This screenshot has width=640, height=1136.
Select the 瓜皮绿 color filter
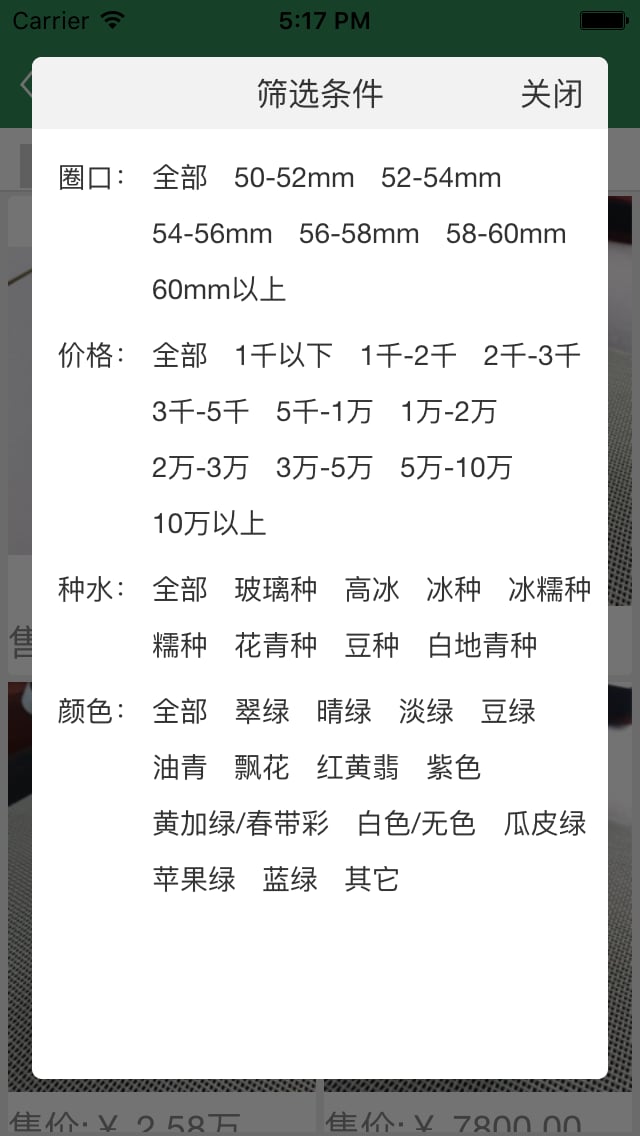pyautogui.click(x=545, y=824)
